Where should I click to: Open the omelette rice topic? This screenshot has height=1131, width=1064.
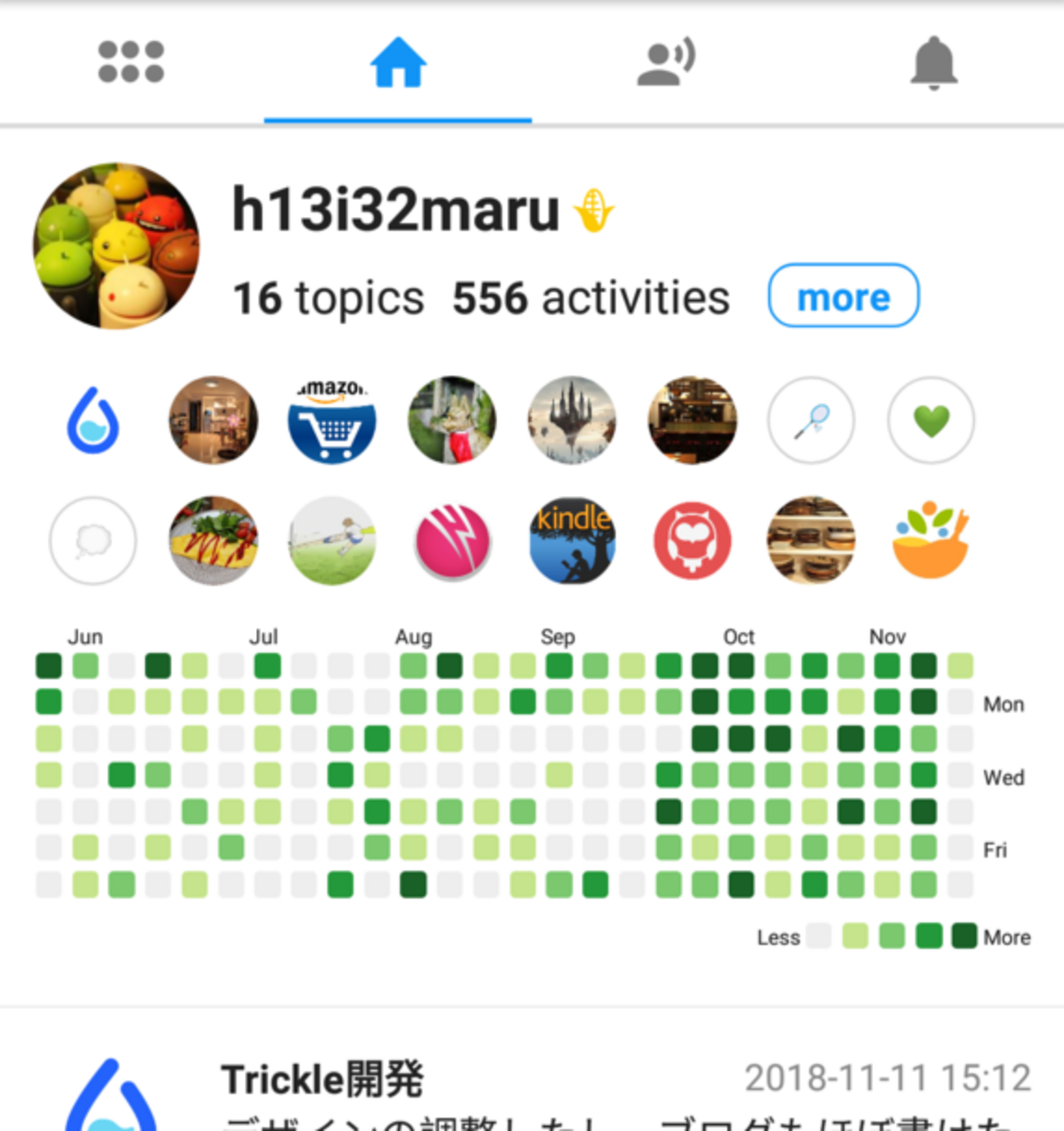pyautogui.click(x=213, y=540)
